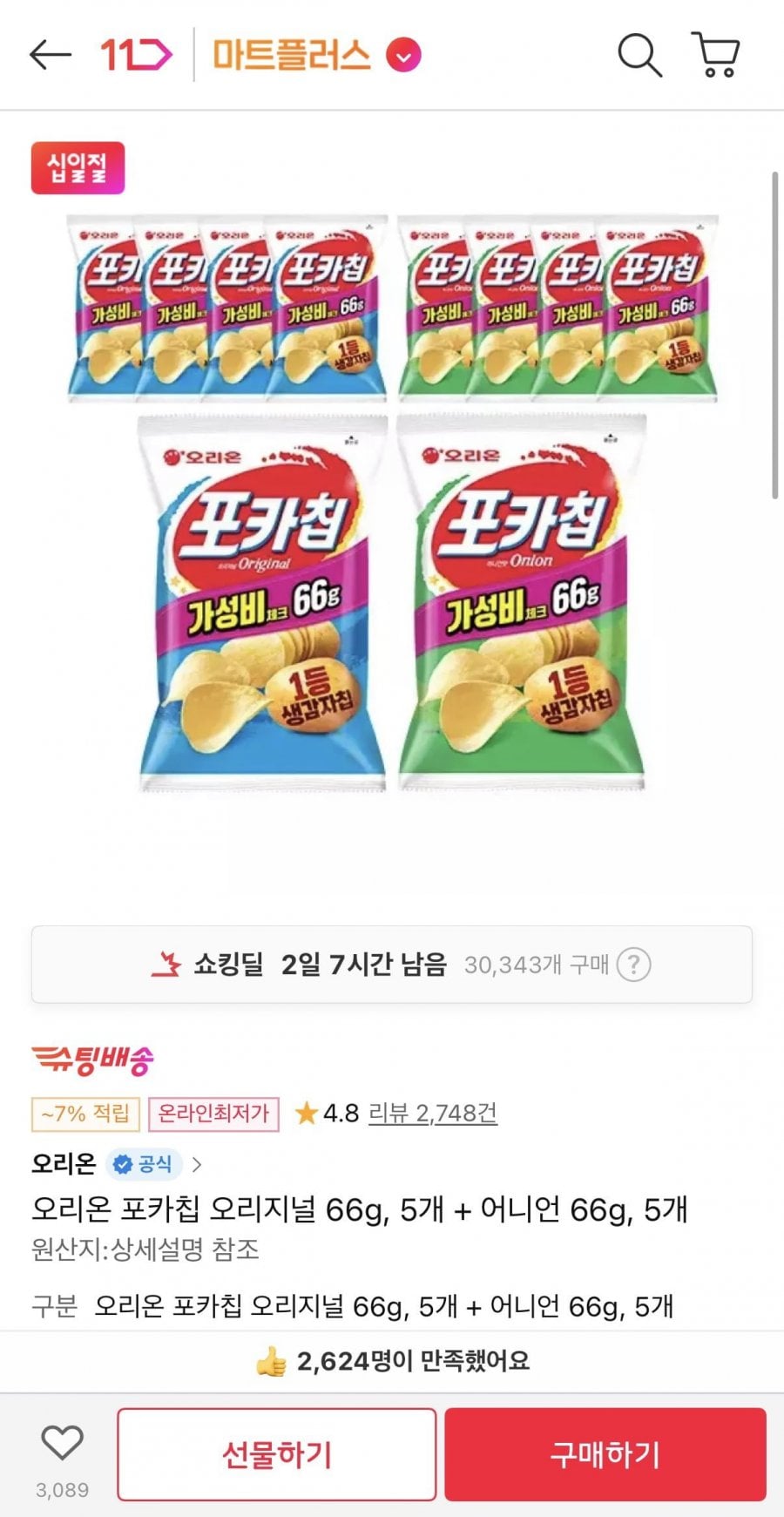Viewport: 784px width, 1517px height.
Task: Add this product to wishlist heart
Action: 62,1444
